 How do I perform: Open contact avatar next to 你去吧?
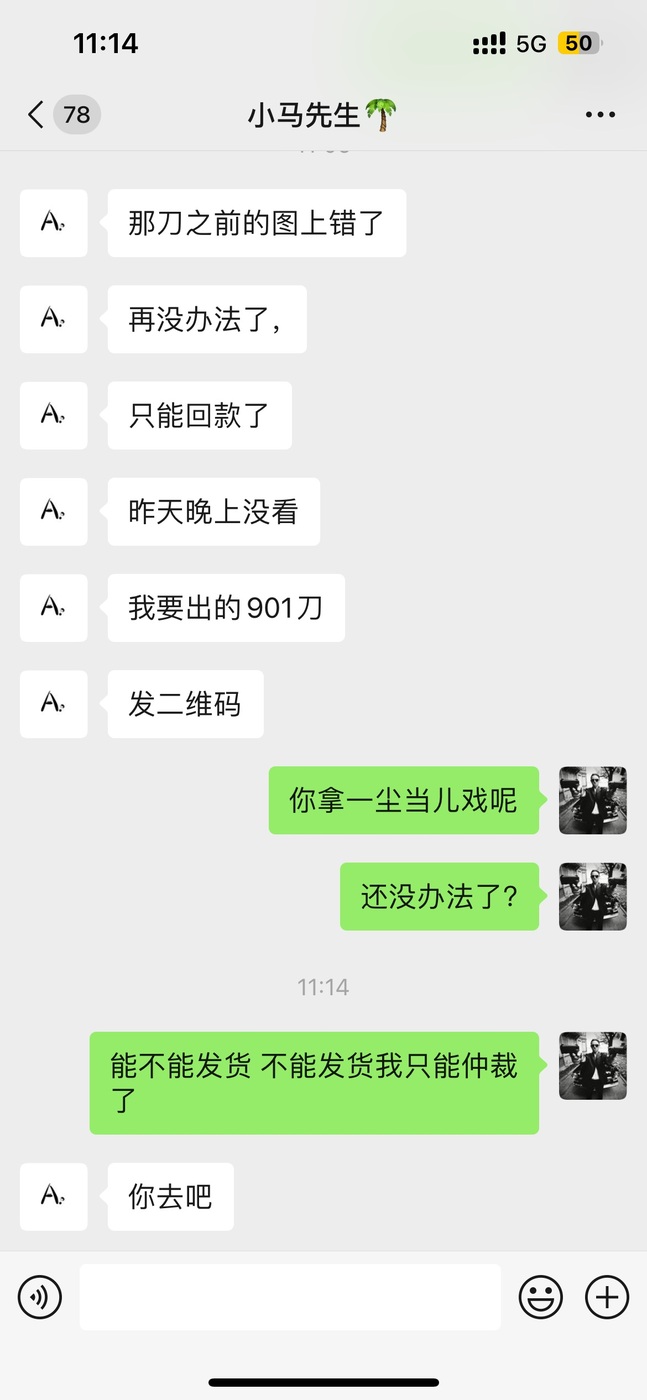(x=54, y=1196)
